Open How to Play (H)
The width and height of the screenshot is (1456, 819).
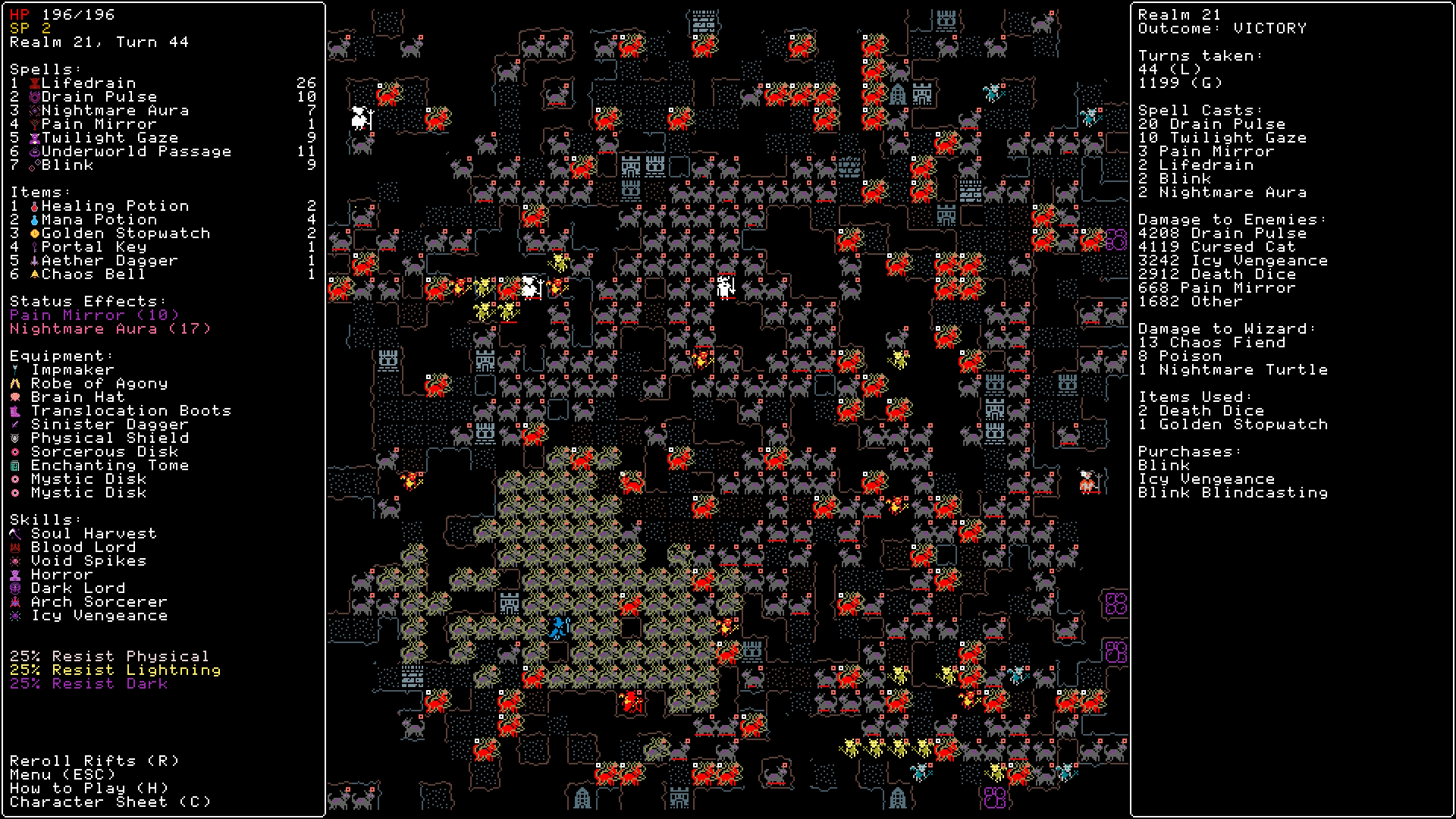point(89,788)
